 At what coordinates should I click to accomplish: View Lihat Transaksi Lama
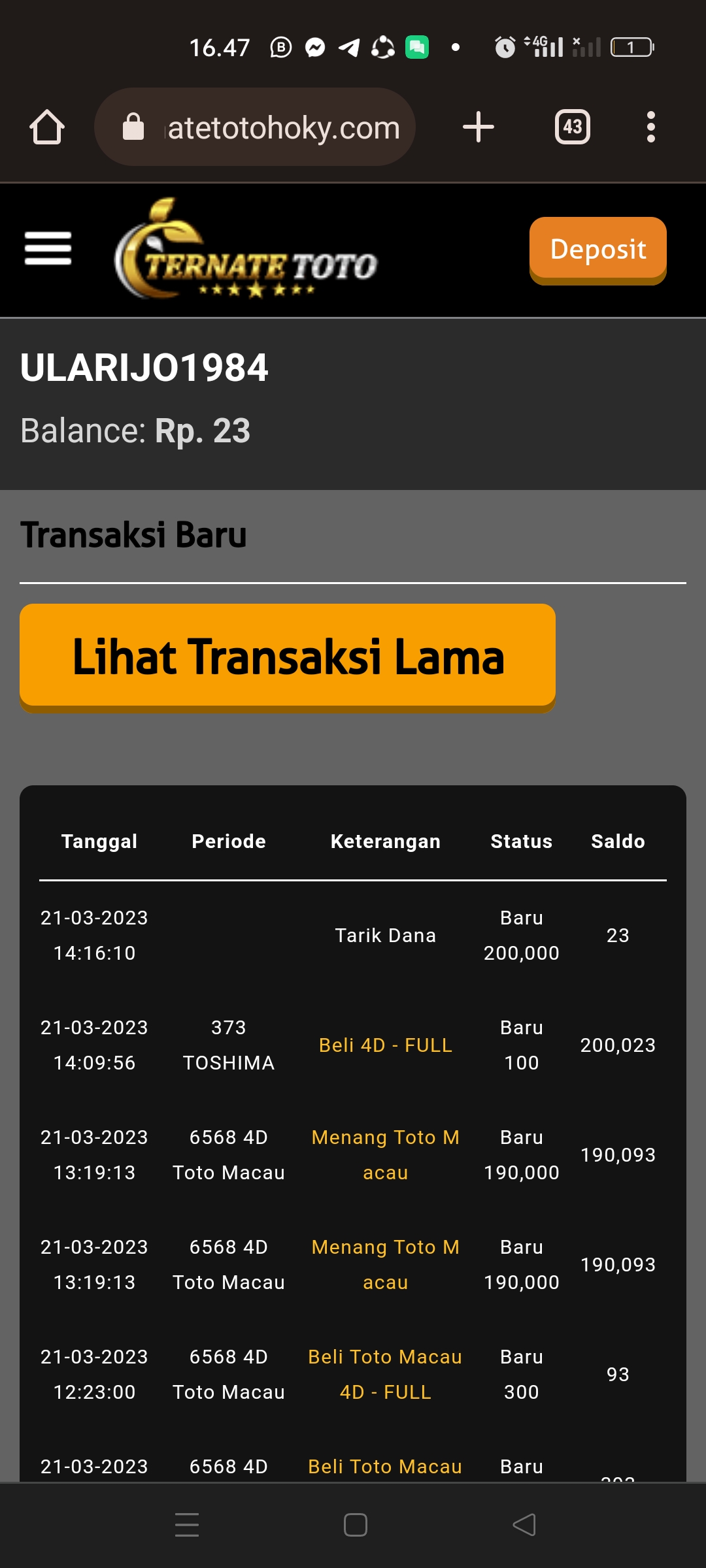tap(288, 656)
